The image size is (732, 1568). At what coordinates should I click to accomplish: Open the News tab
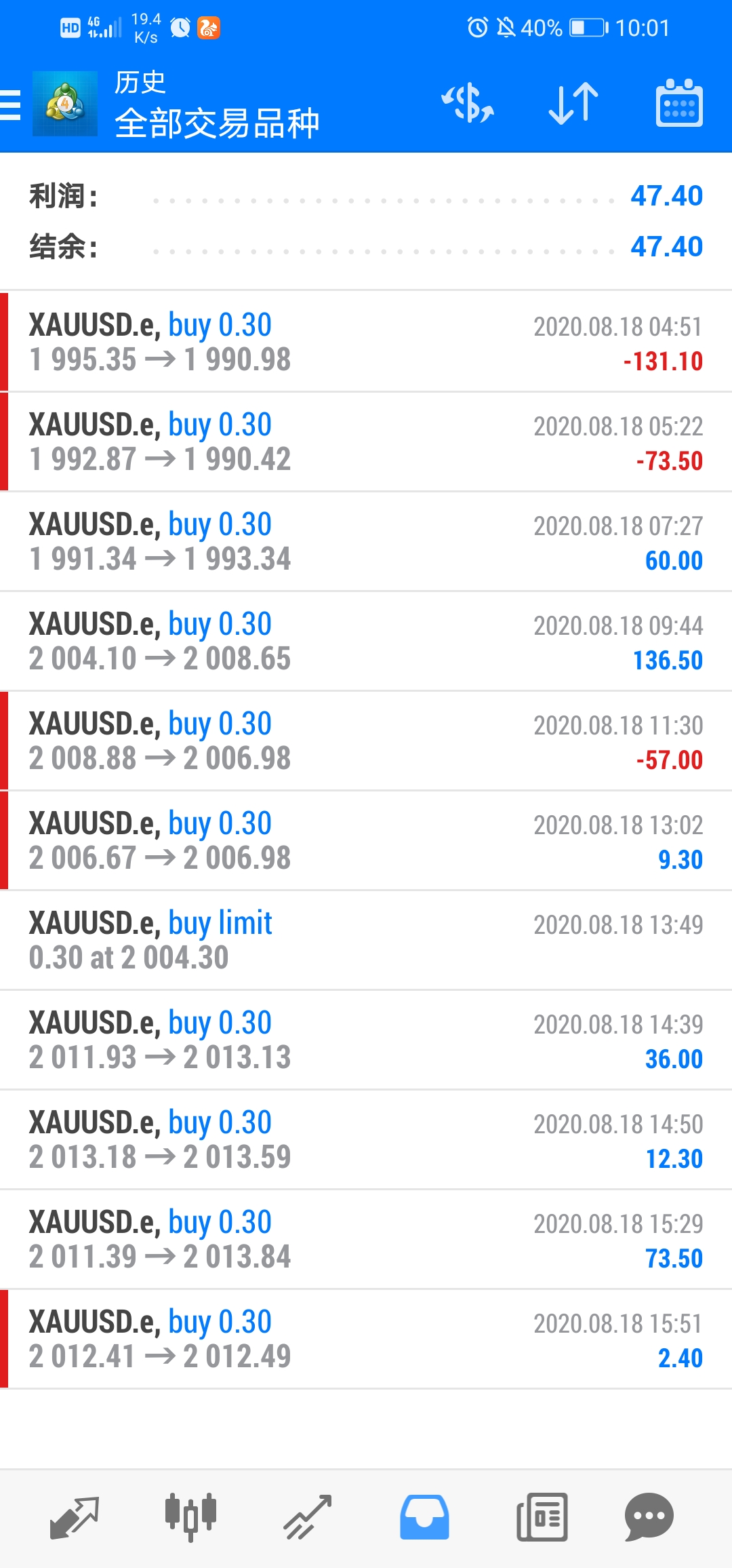pyautogui.click(x=542, y=1518)
